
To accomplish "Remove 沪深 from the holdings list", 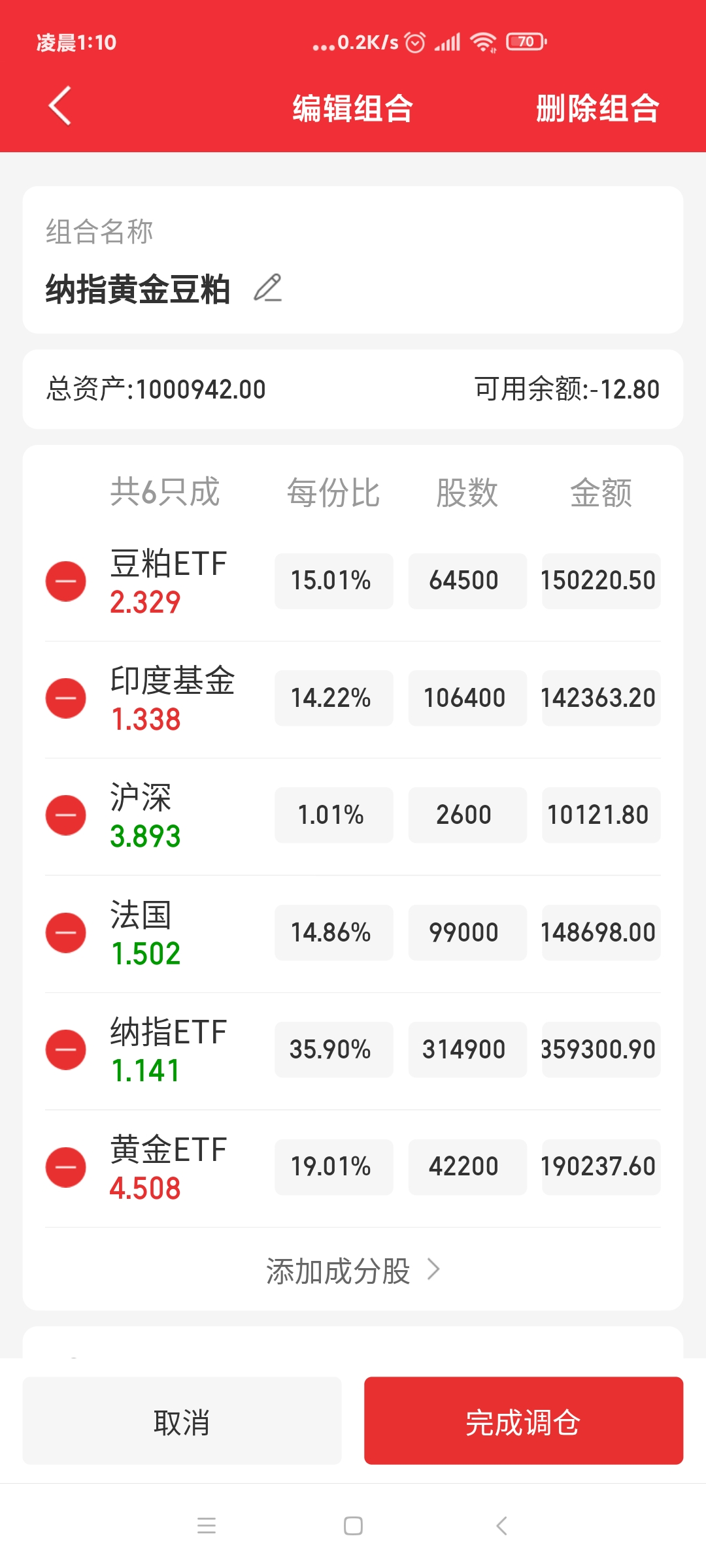I will click(65, 815).
